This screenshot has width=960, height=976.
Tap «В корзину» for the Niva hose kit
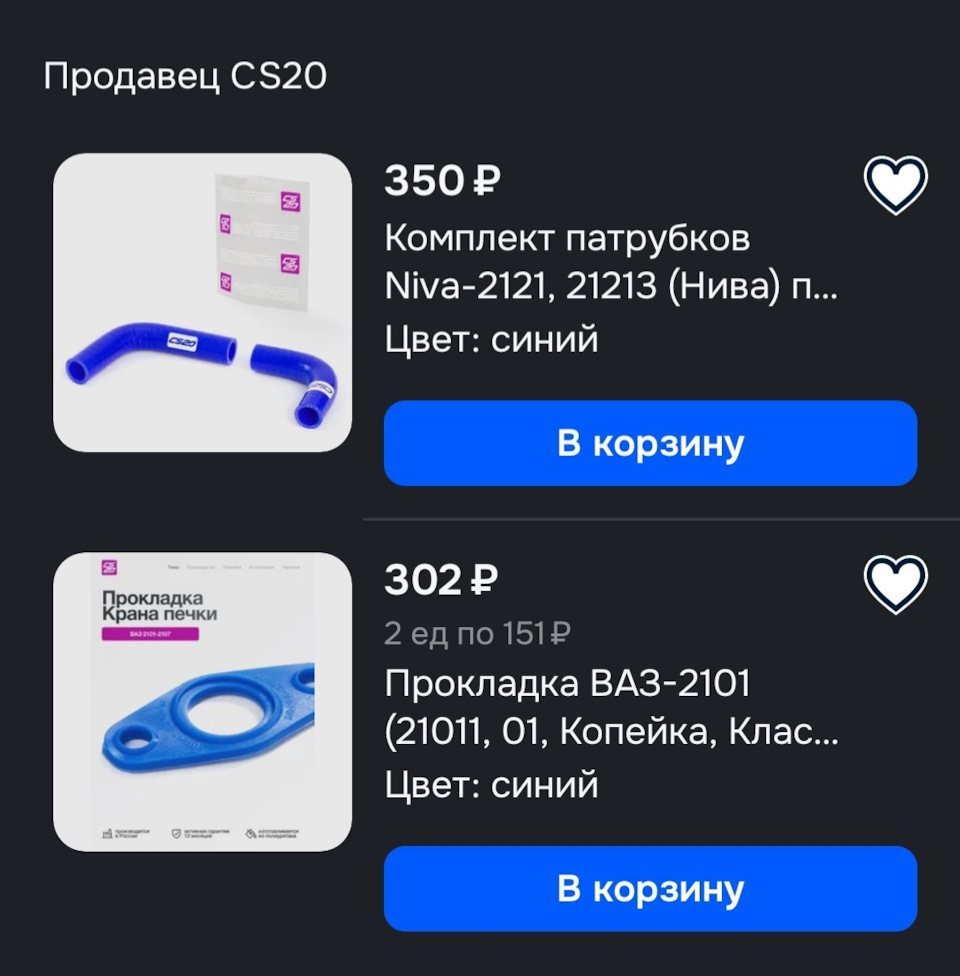click(x=650, y=443)
